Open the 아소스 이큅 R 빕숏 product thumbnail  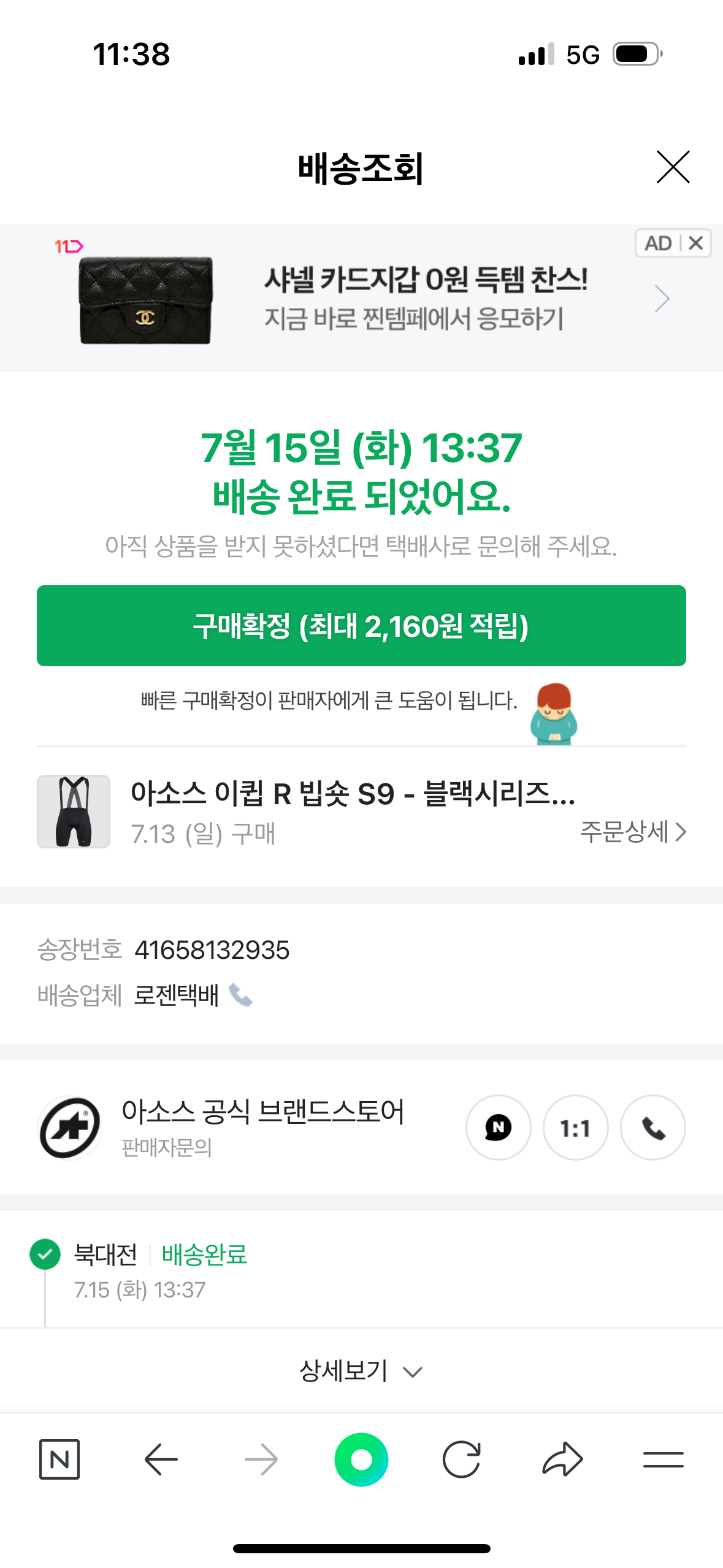74,811
